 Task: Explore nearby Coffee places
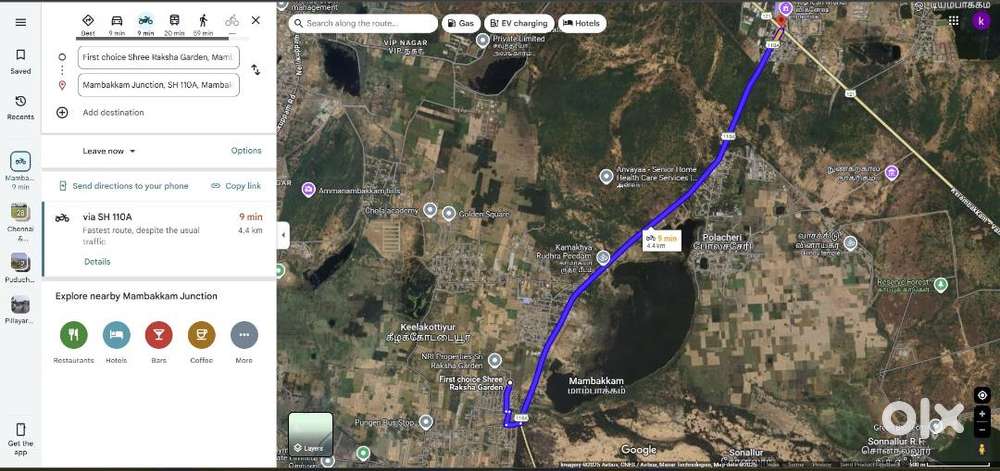click(x=201, y=335)
